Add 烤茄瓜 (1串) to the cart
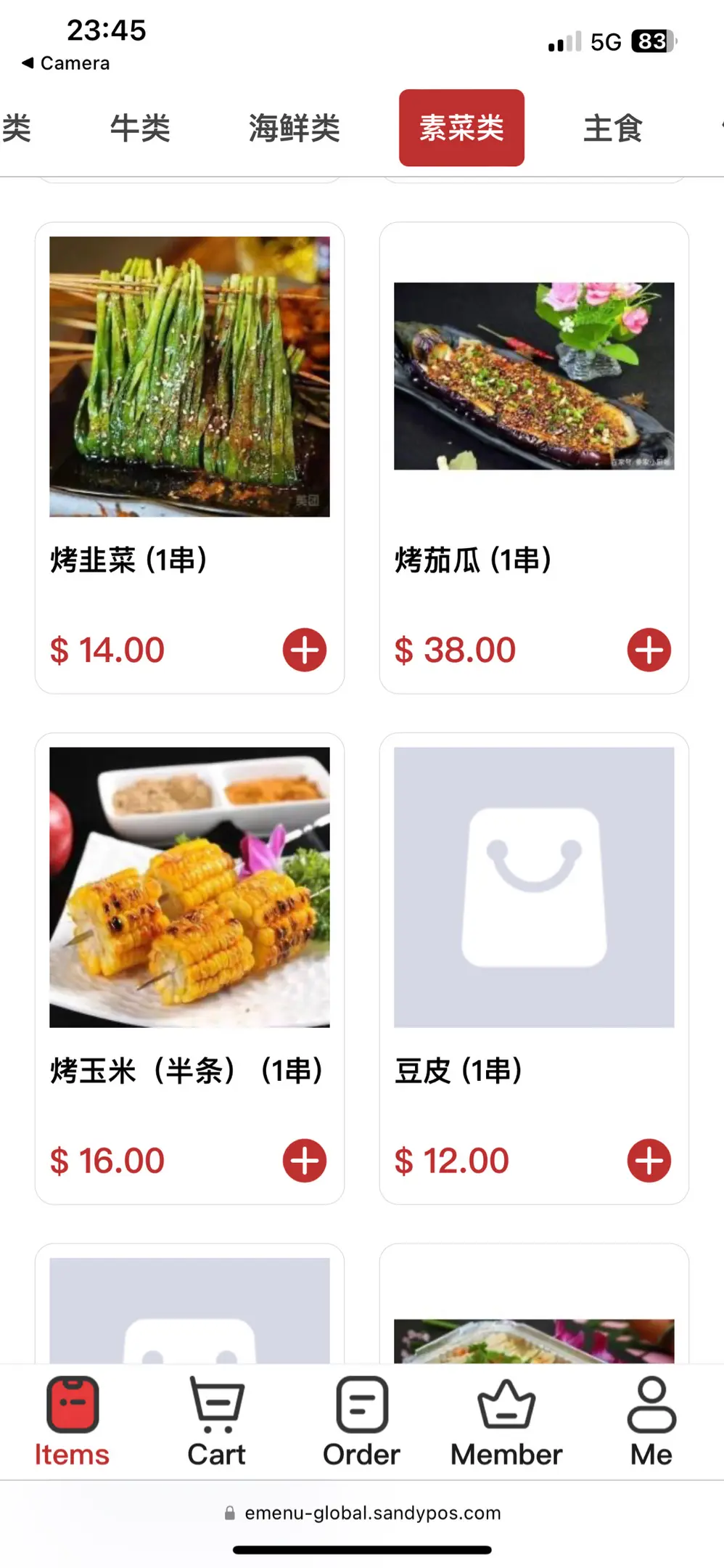 tap(649, 650)
